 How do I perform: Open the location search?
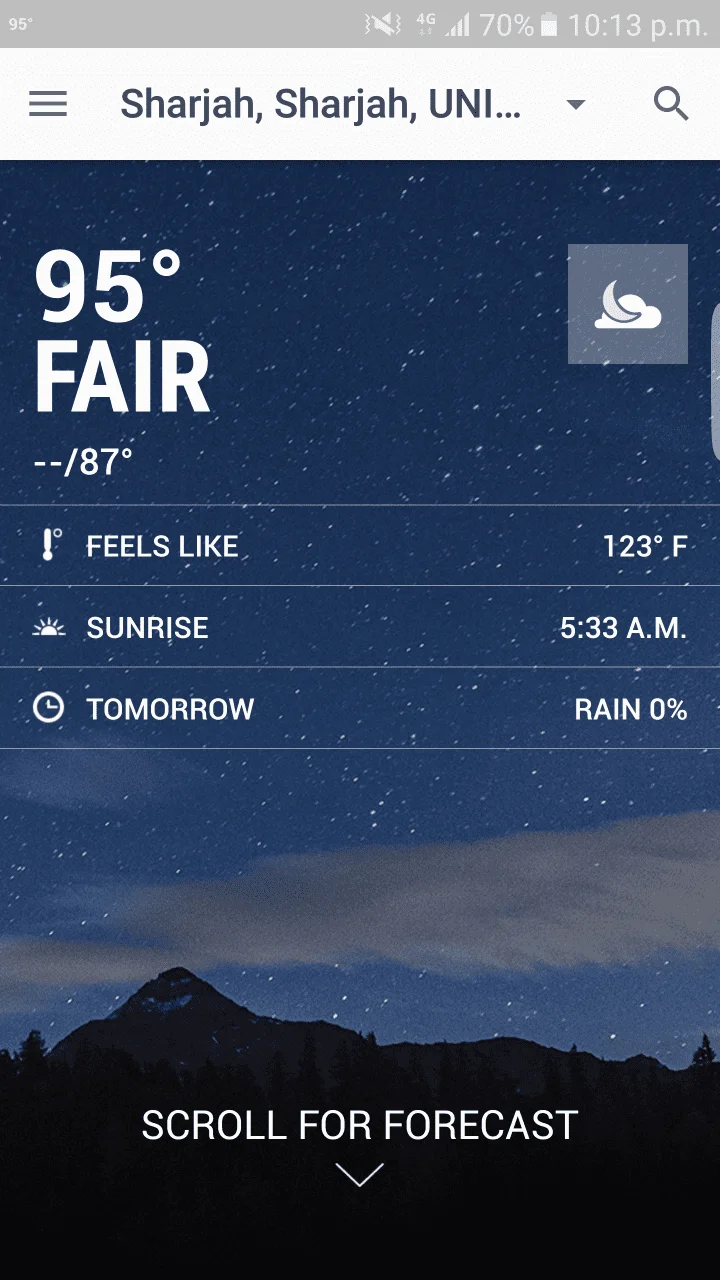click(x=670, y=104)
